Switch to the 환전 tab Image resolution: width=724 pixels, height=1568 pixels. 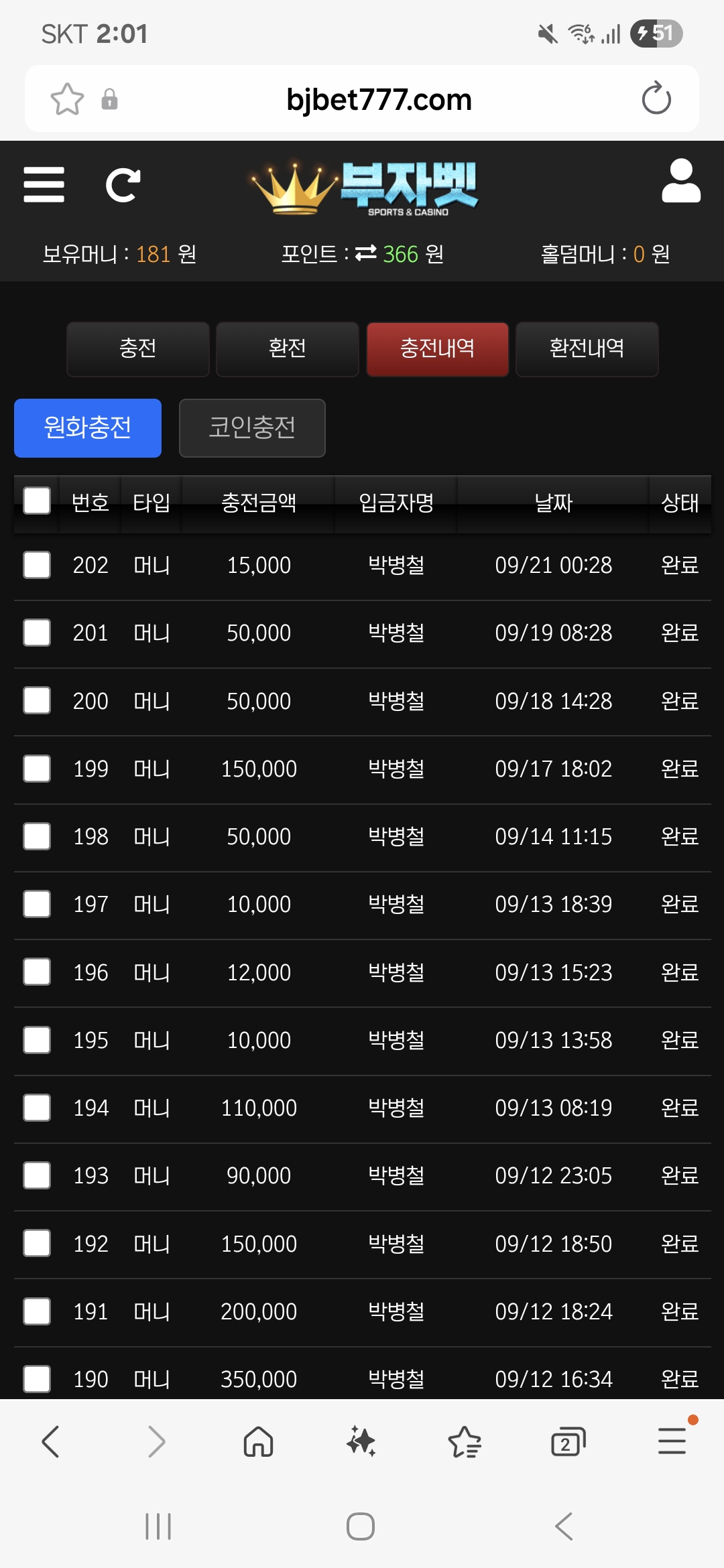coord(288,349)
